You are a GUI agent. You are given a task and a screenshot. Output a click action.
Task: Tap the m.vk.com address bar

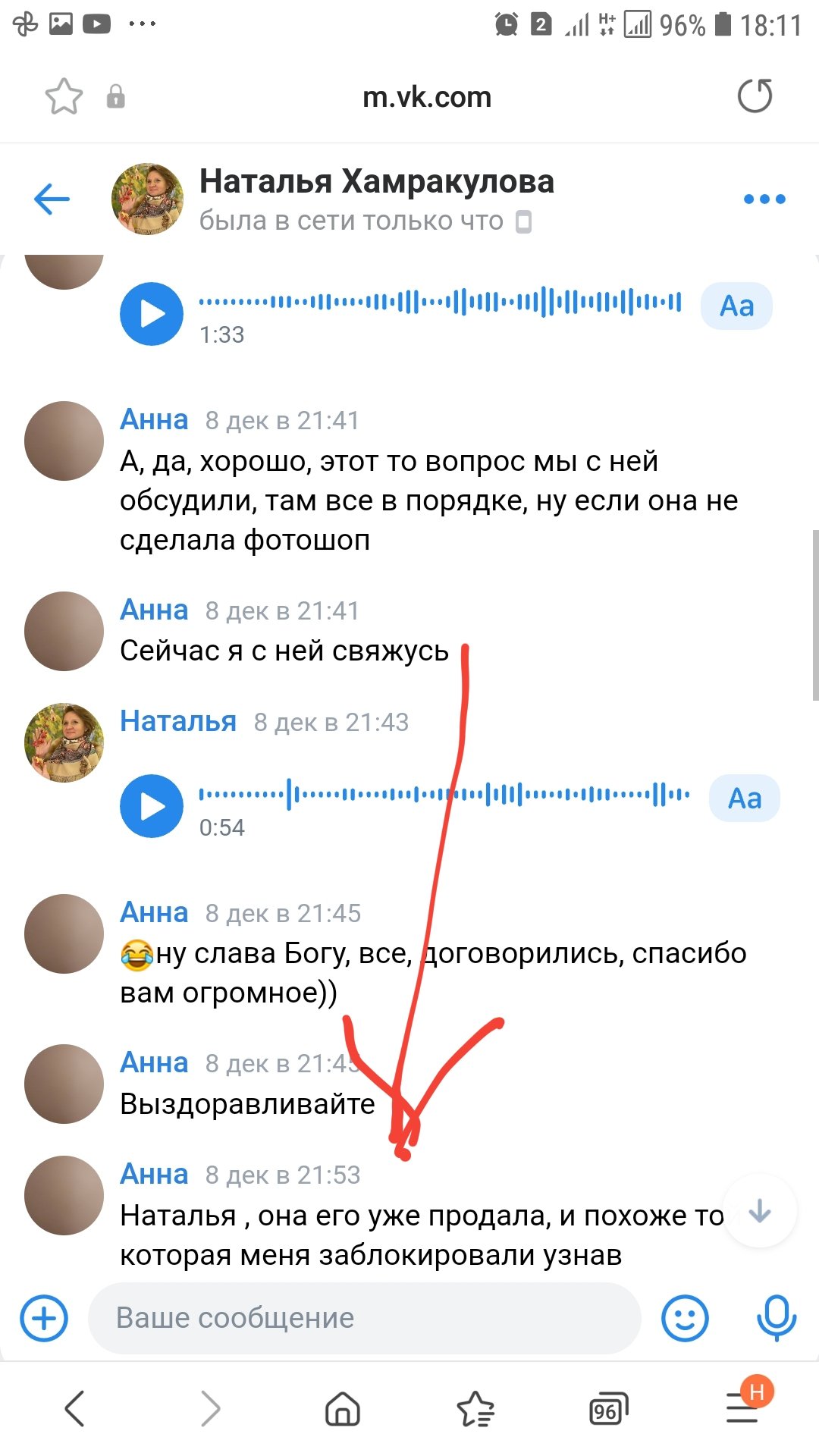tap(426, 97)
